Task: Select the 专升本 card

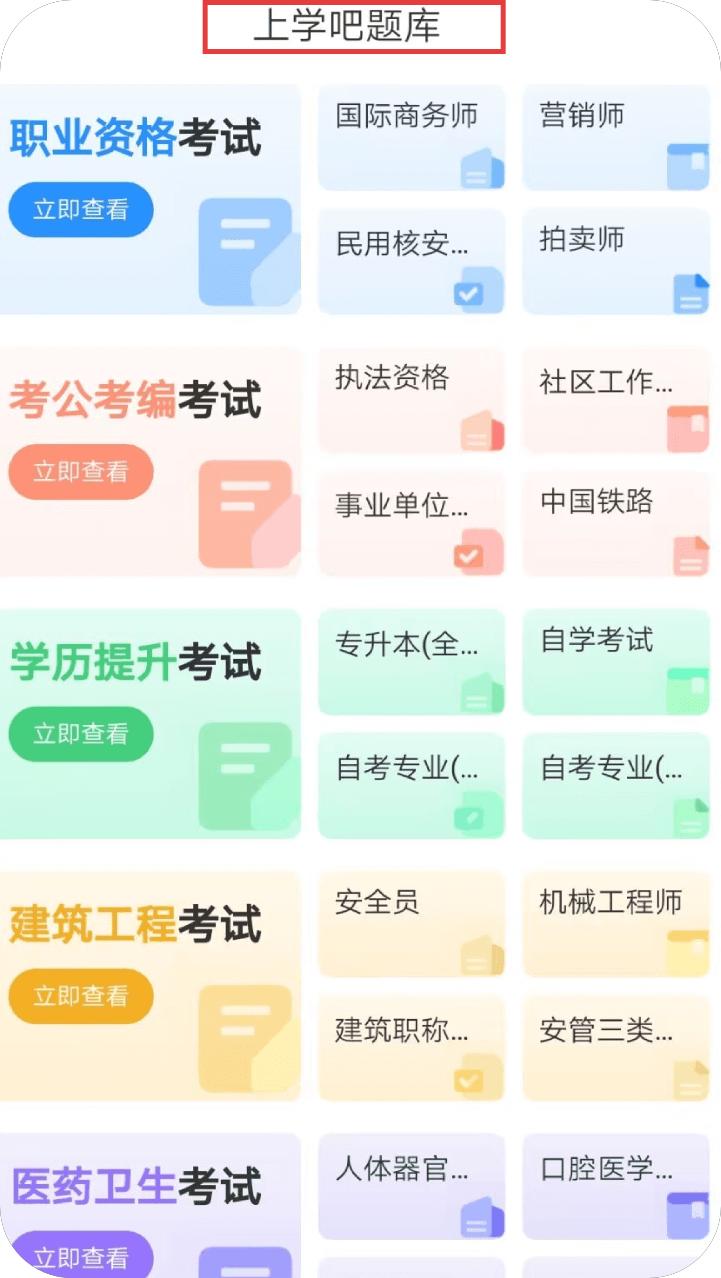Action: pos(412,662)
